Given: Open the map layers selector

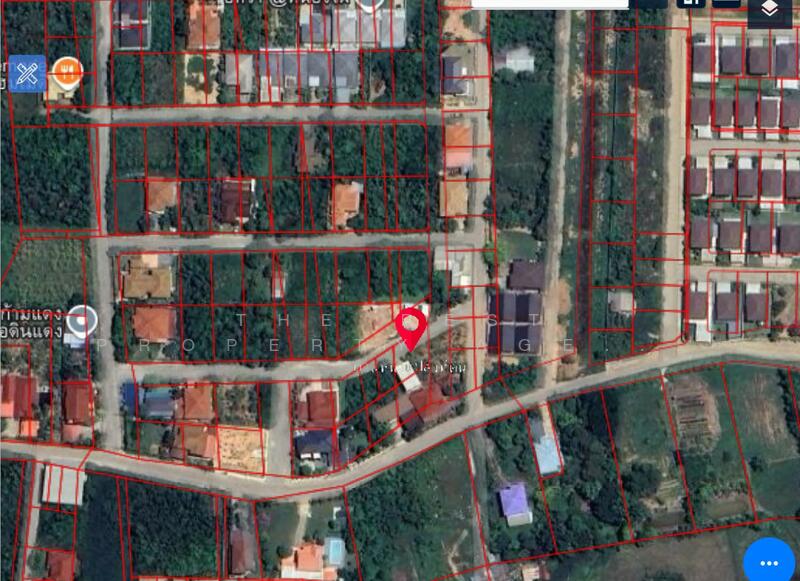Looking at the screenshot, I should click(769, 9).
